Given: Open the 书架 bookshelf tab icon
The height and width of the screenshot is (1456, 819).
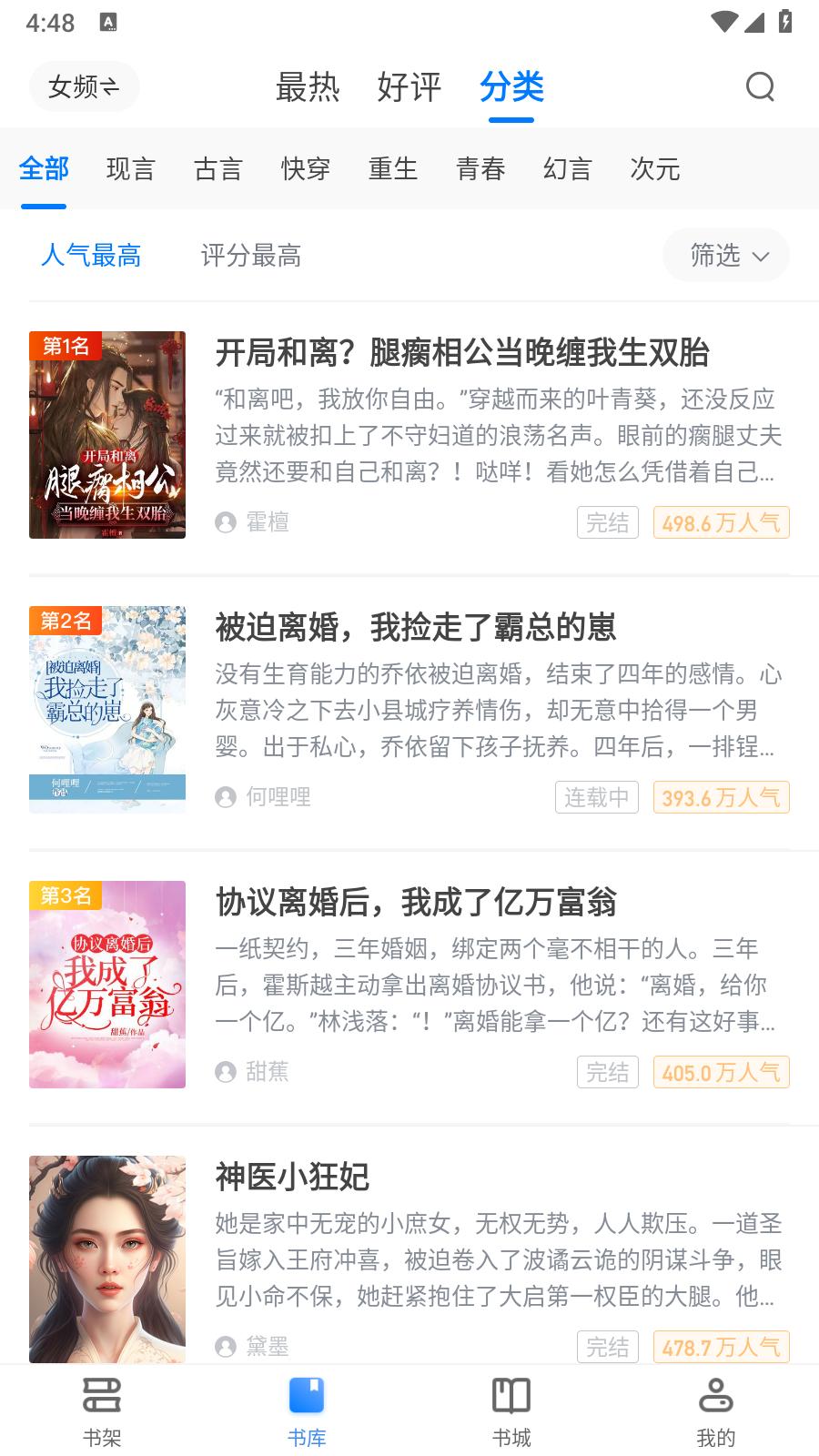Looking at the screenshot, I should (x=102, y=1395).
